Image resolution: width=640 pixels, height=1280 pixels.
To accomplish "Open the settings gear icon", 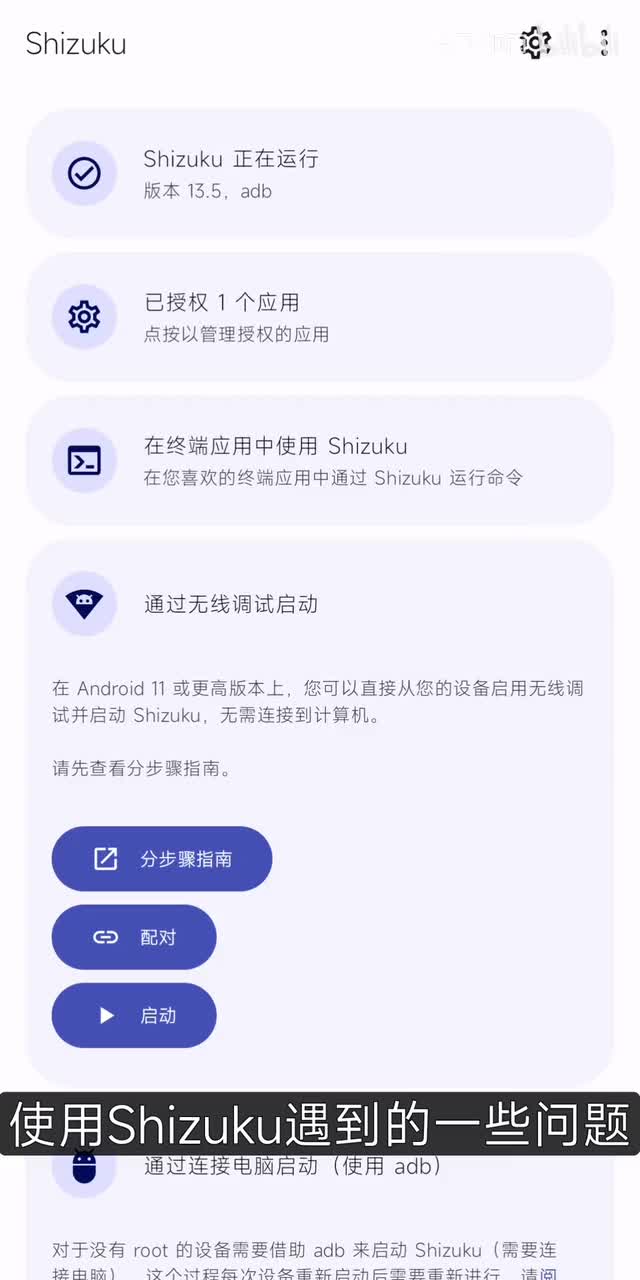I will (x=537, y=43).
